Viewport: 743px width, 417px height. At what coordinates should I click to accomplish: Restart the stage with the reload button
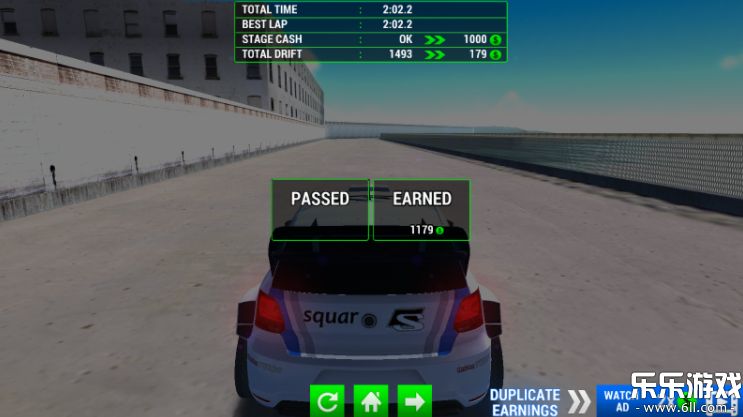(327, 402)
